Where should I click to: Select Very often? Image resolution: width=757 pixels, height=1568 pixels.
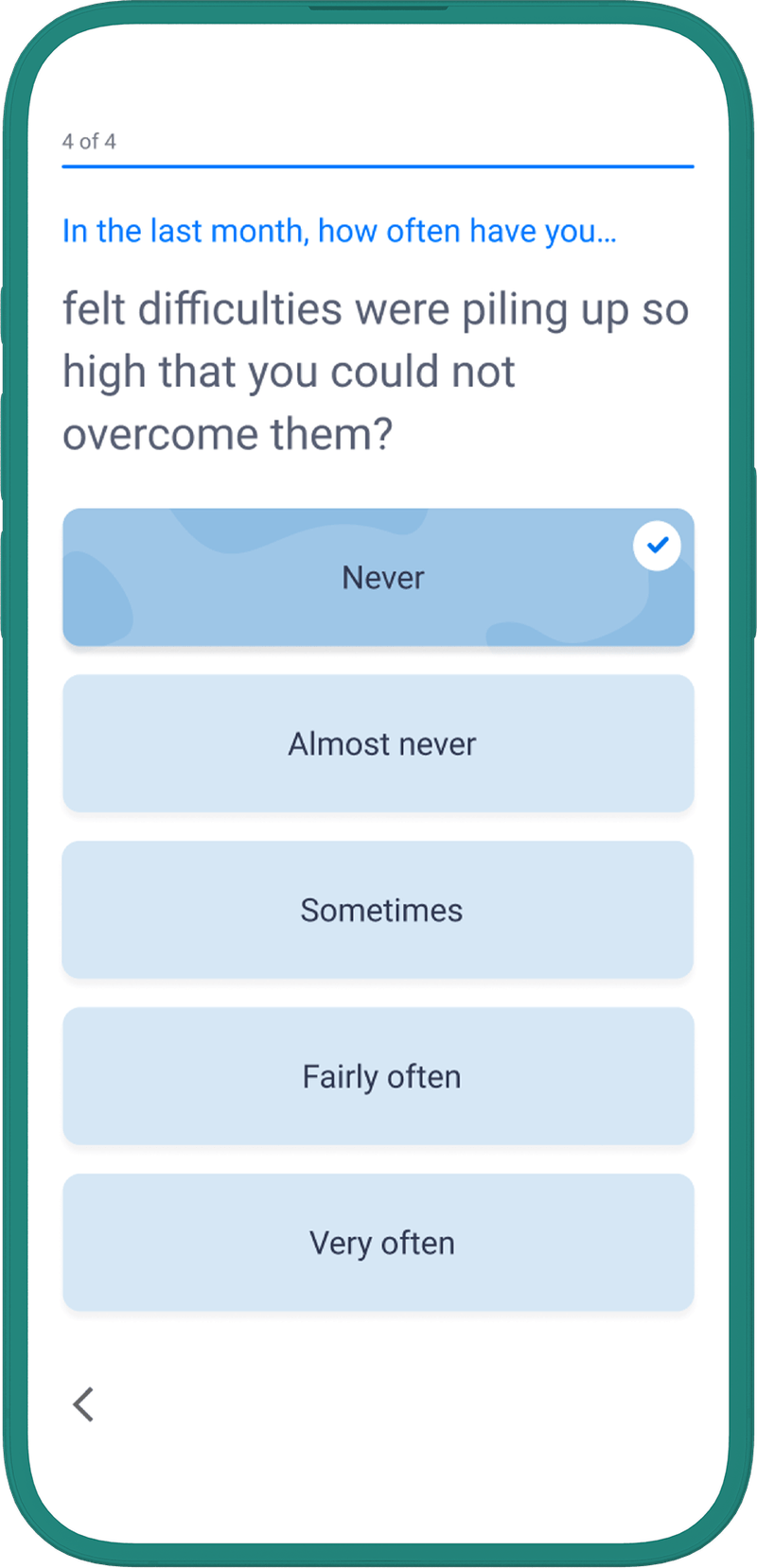point(378,1243)
